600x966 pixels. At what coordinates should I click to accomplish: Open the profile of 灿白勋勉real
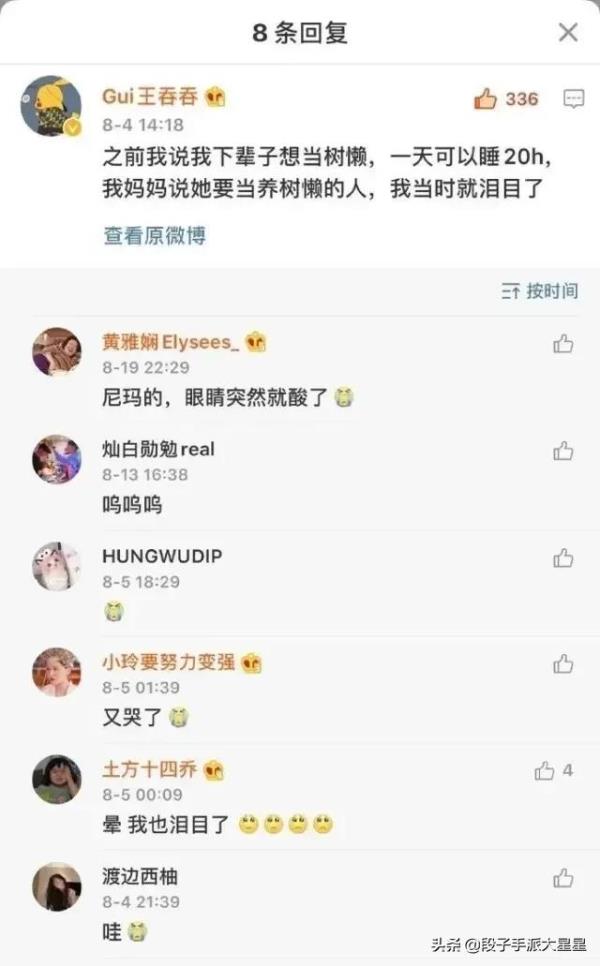point(57,459)
